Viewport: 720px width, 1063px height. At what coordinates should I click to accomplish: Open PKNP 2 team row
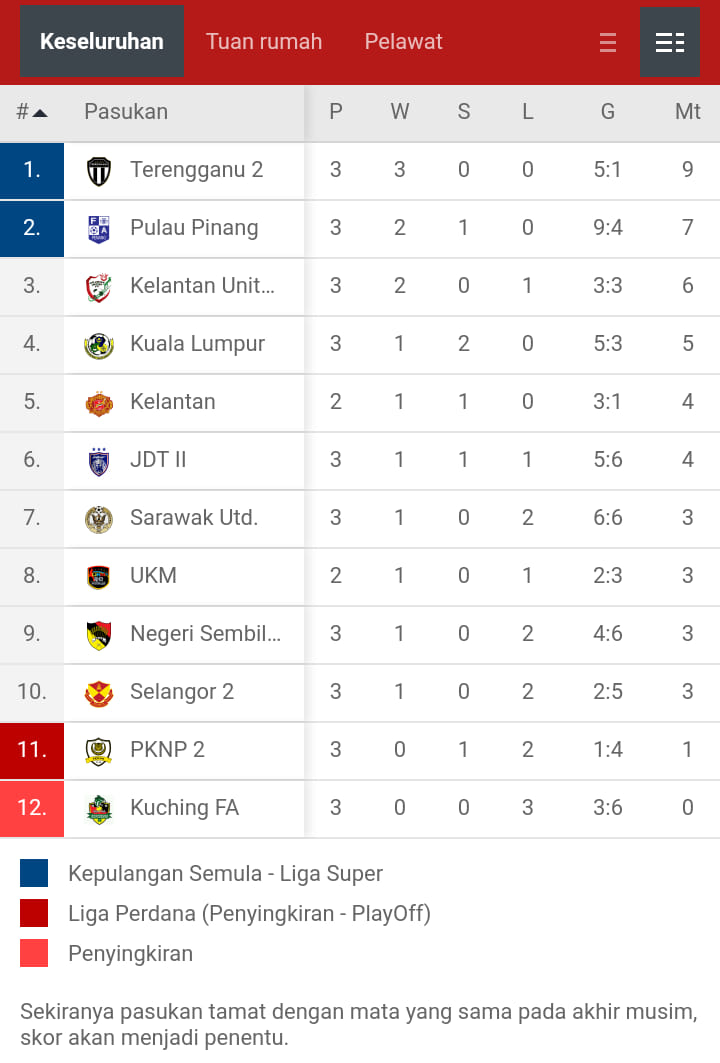click(360, 750)
